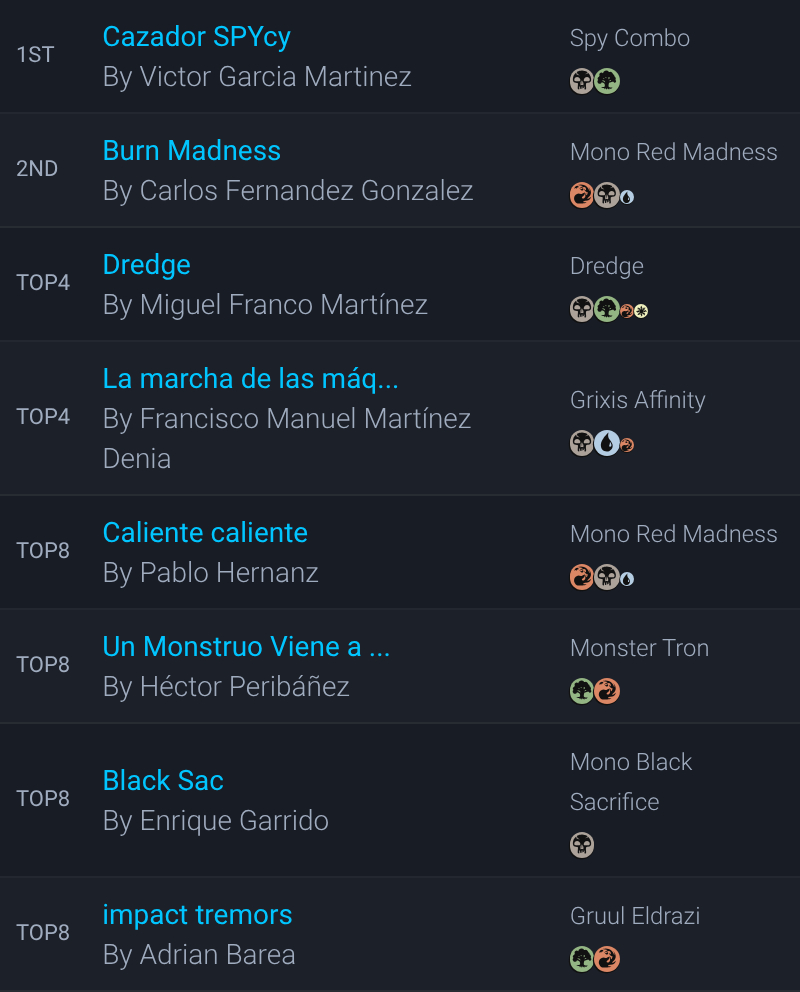View the Un Monstruo Viene a ... deck

click(x=246, y=647)
